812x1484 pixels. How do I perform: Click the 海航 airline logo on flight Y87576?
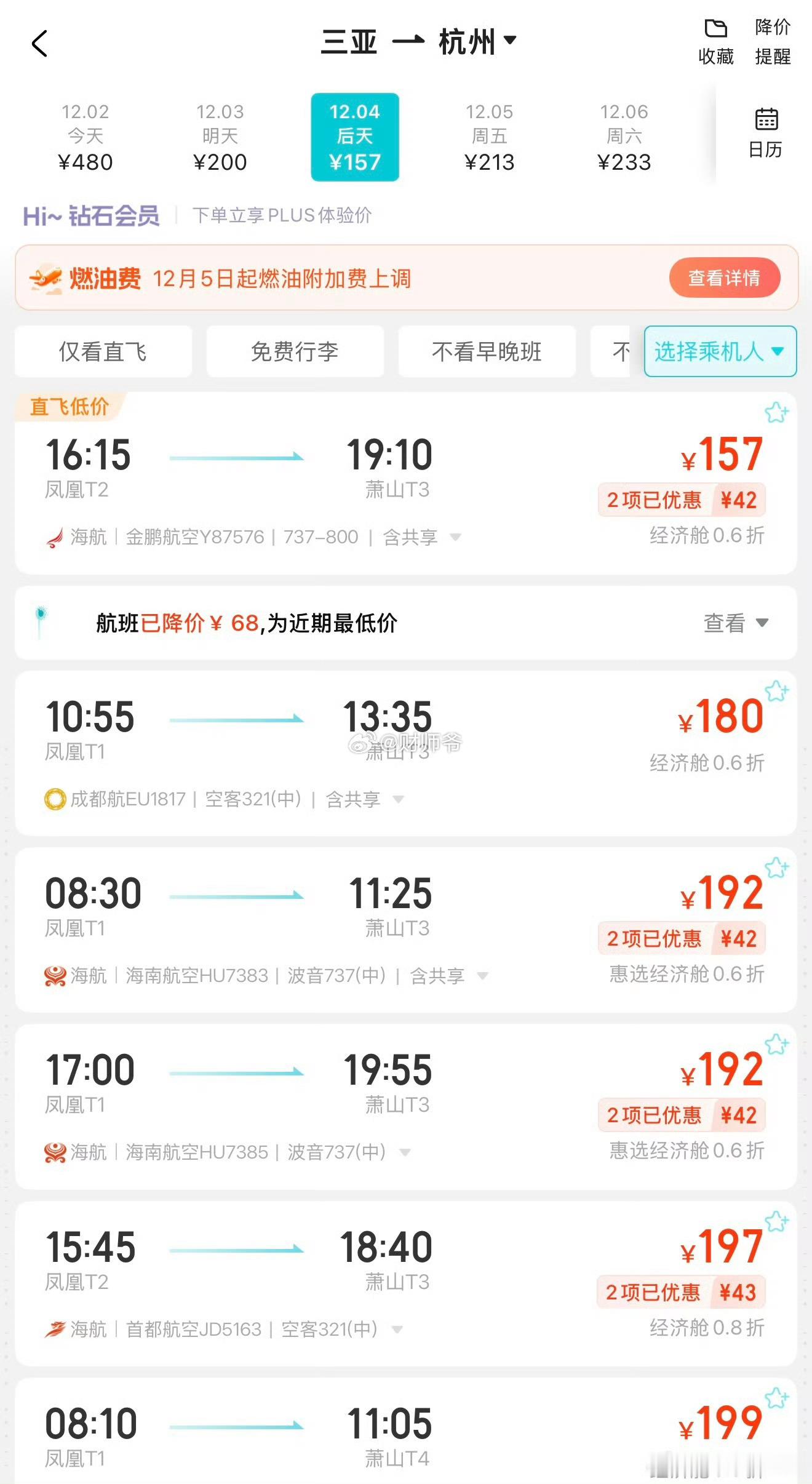click(55, 537)
